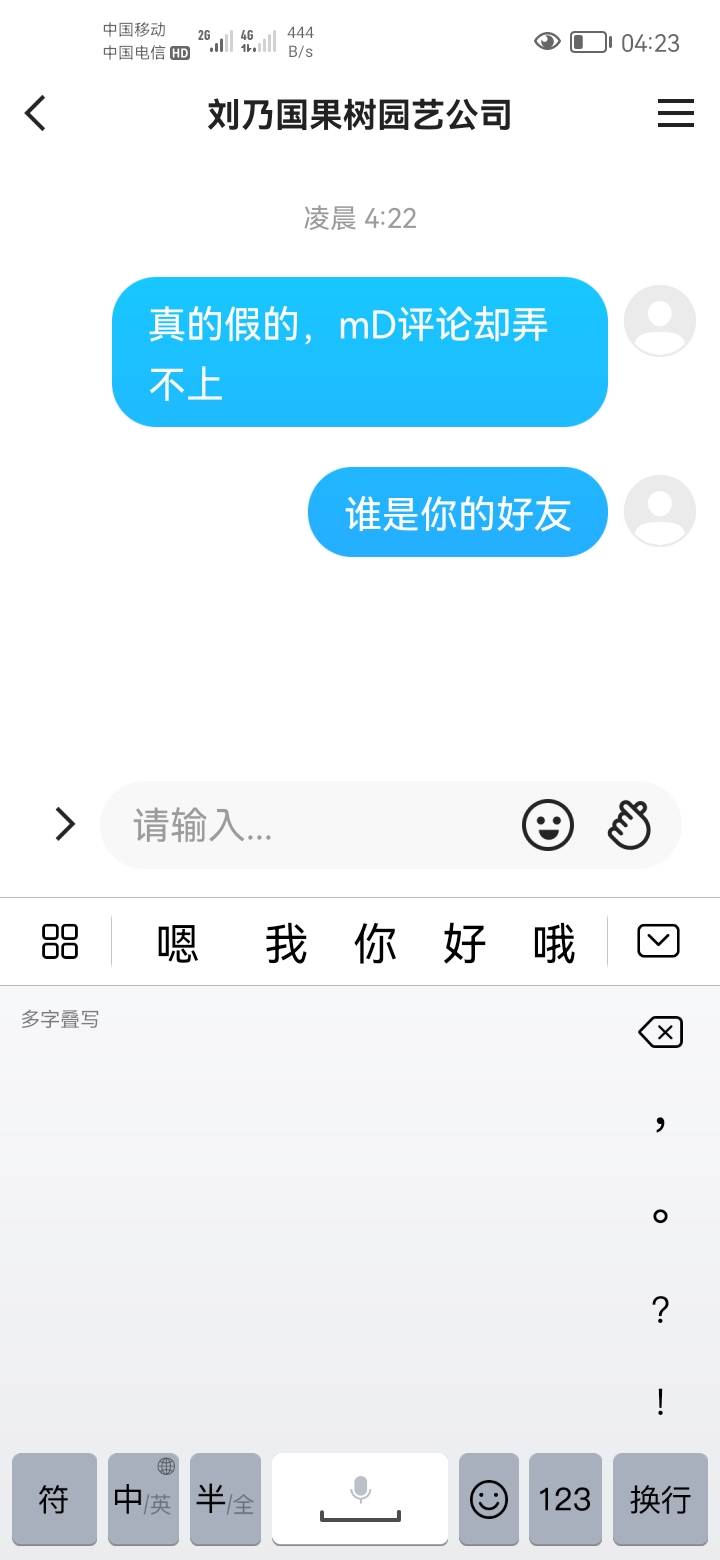Expand the arrow left of the input
The height and width of the screenshot is (1560, 720).
(65, 824)
